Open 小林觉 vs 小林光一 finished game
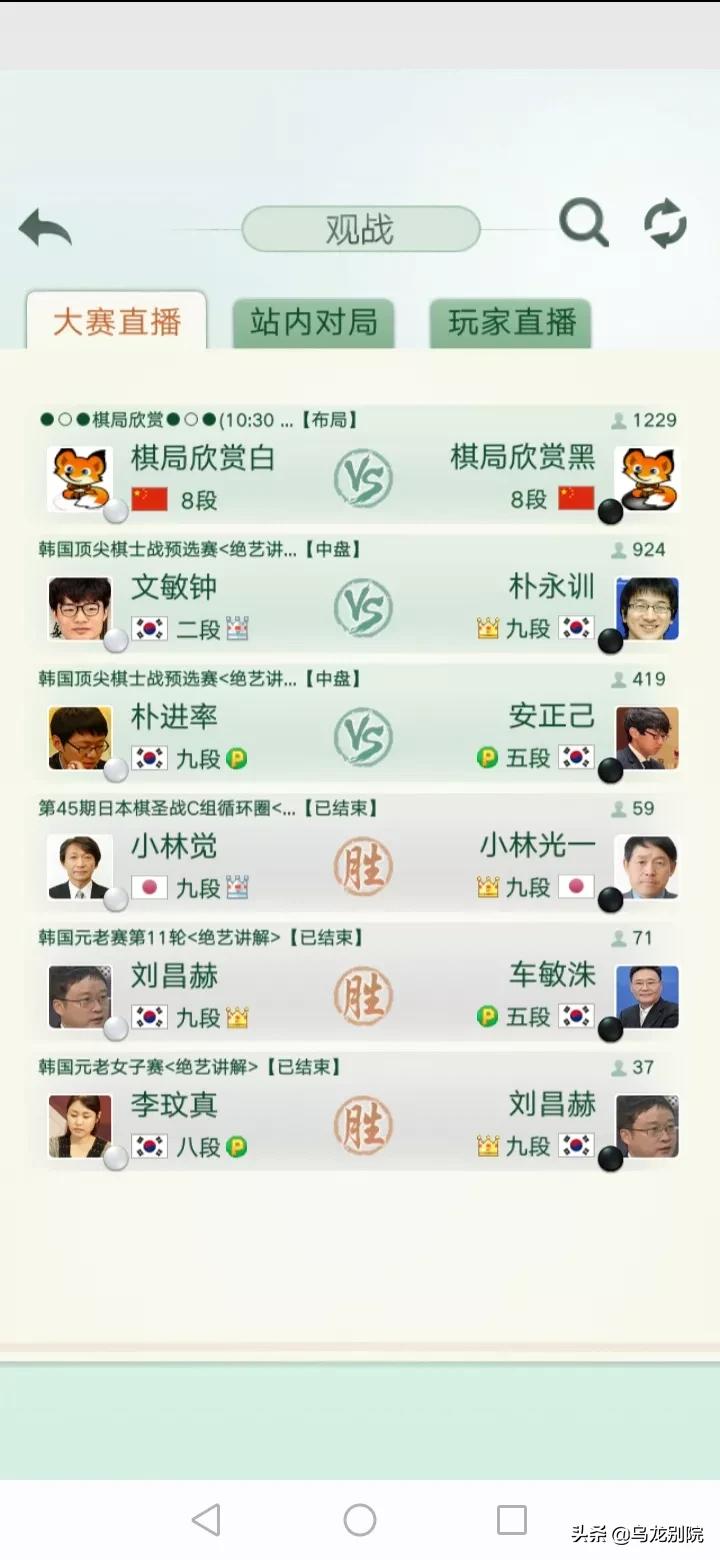 362,866
